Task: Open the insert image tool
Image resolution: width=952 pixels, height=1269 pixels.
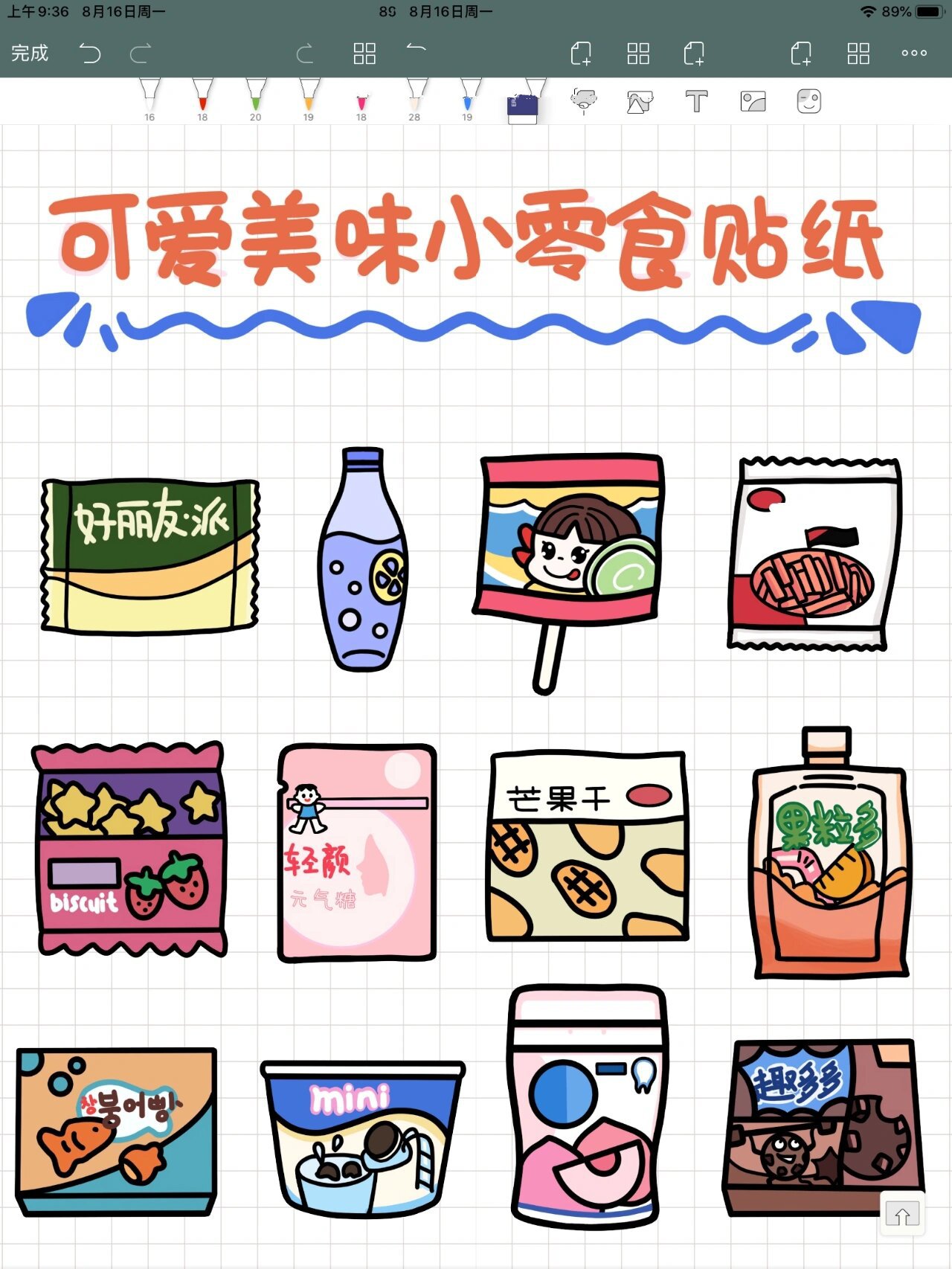Action: [751, 102]
